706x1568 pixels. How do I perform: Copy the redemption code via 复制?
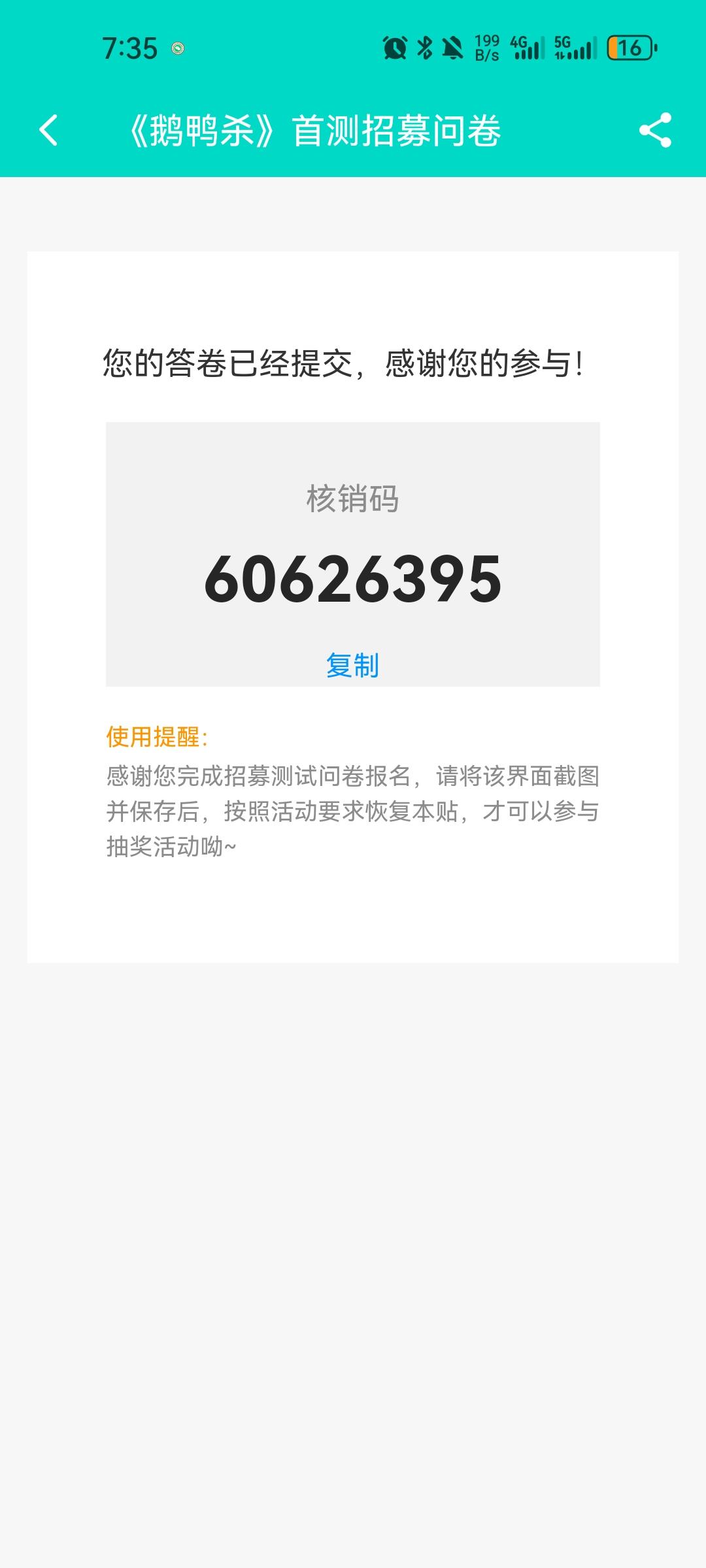[352, 665]
